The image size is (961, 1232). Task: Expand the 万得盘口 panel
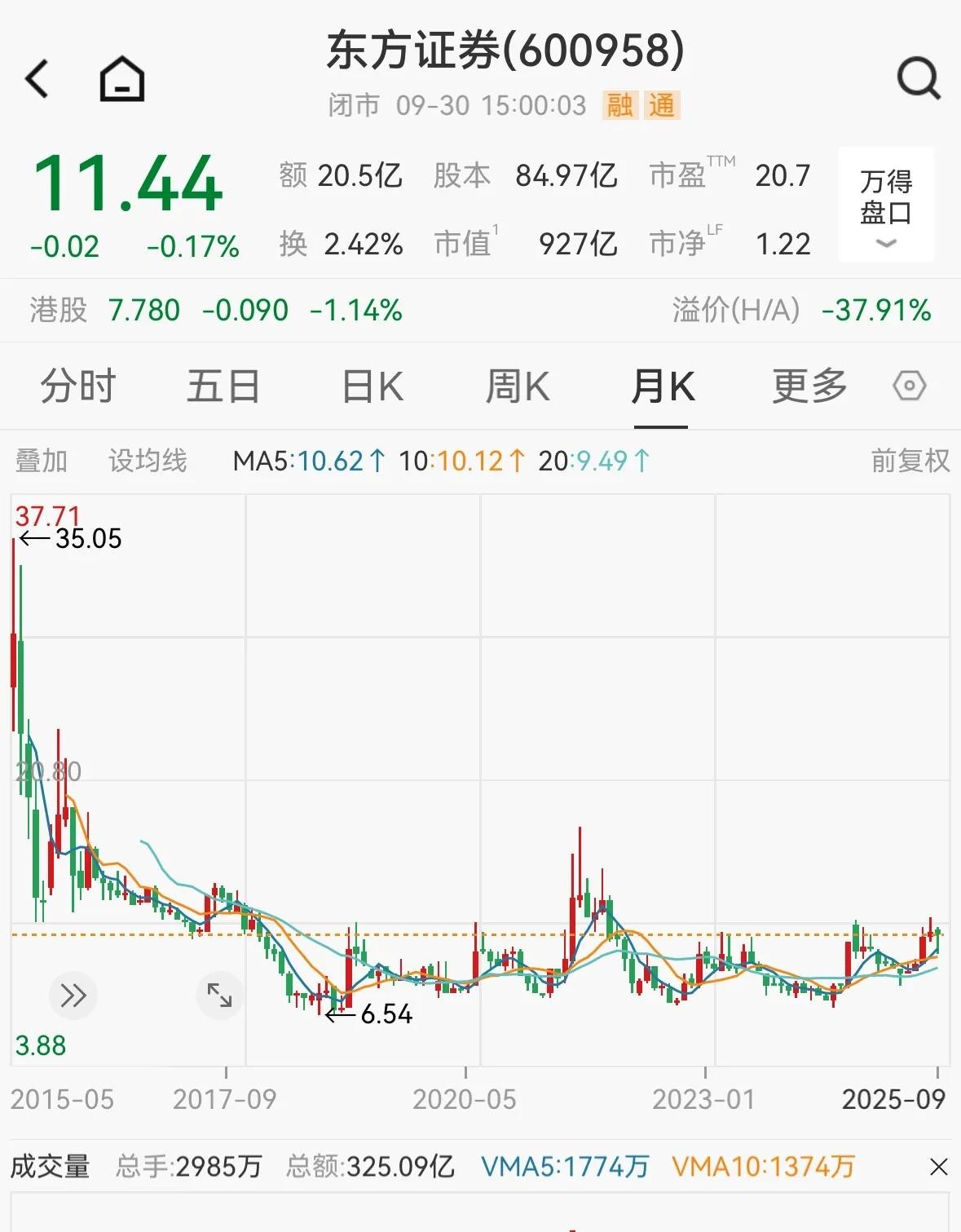885,205
